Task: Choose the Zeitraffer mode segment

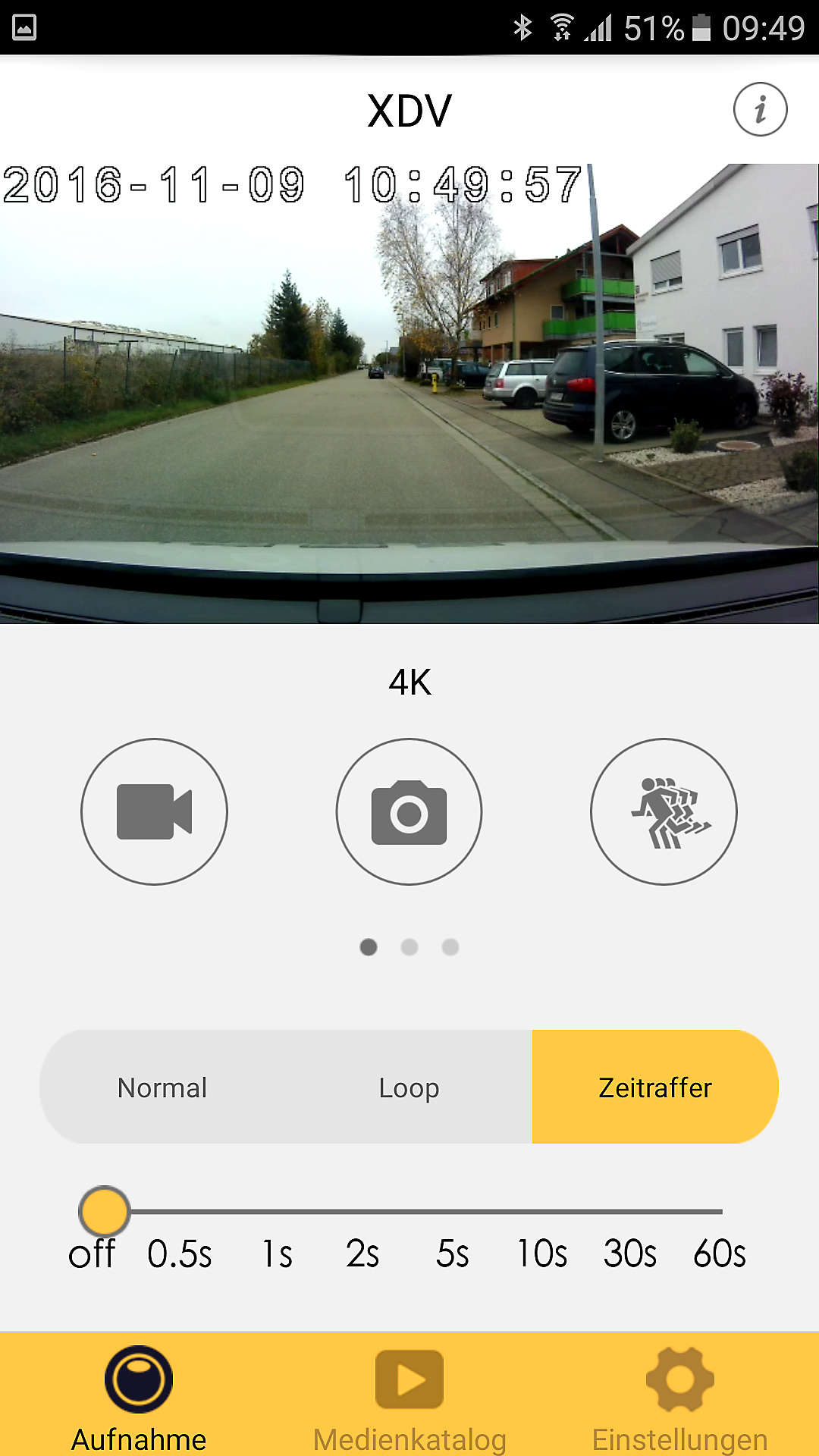Action: [x=655, y=1087]
